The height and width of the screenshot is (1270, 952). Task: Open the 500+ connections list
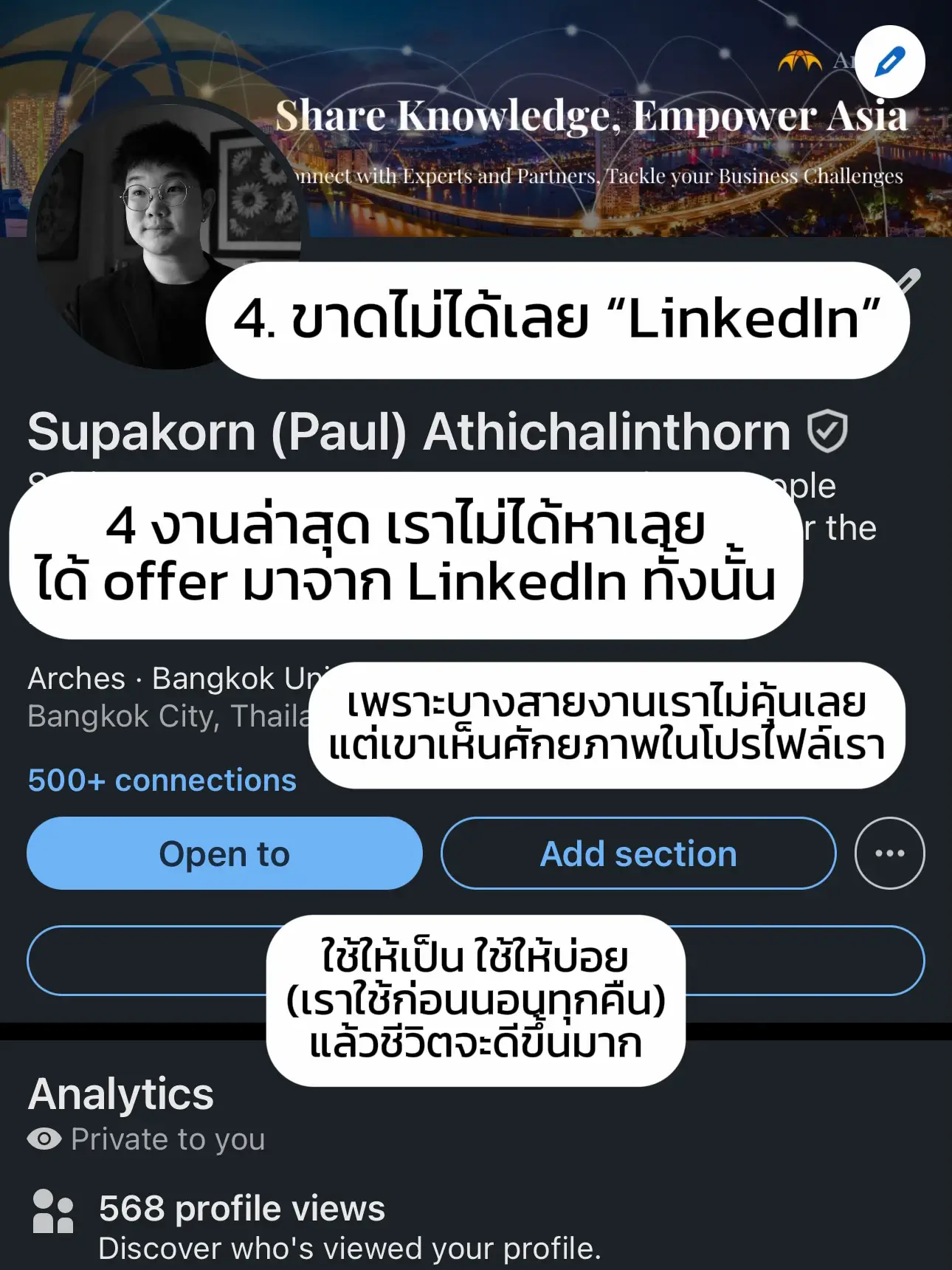[161, 780]
